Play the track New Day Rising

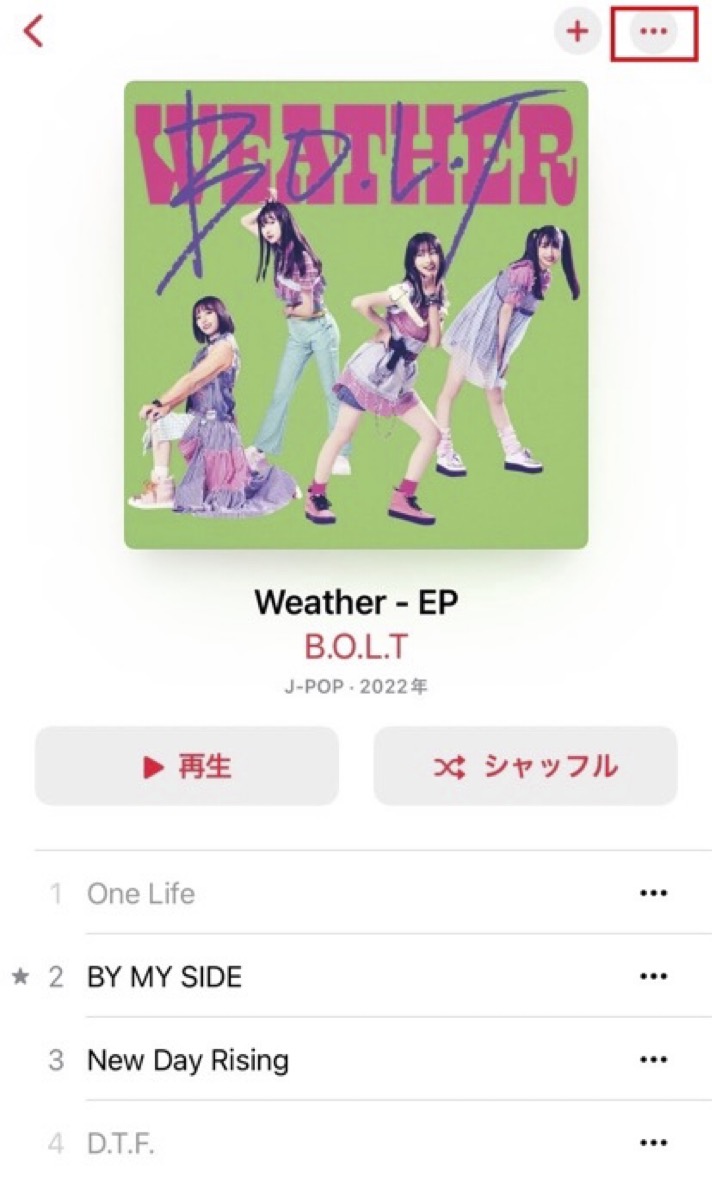click(x=188, y=1060)
